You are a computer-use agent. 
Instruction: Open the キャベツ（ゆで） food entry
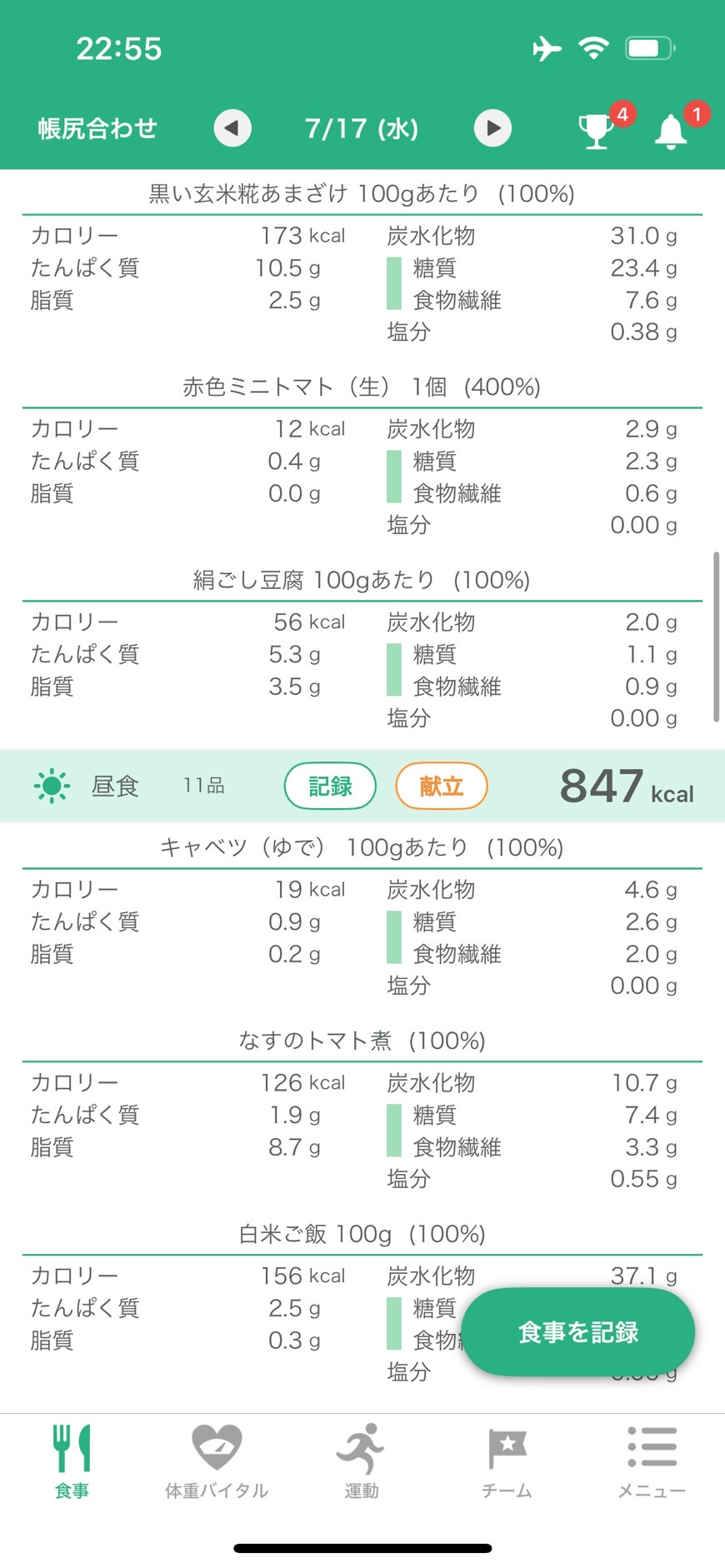point(362,847)
